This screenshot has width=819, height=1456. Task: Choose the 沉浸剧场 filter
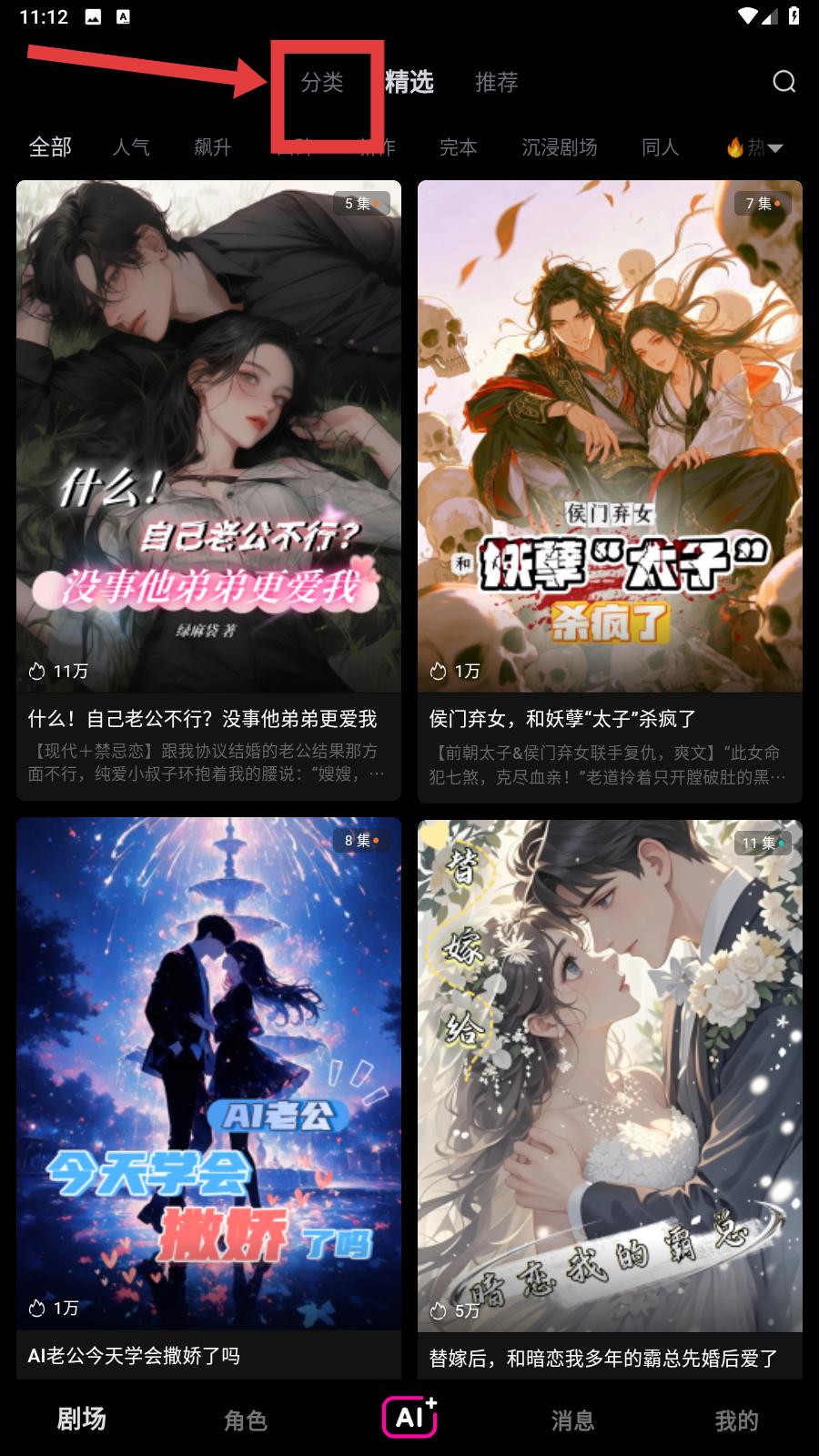(x=559, y=147)
